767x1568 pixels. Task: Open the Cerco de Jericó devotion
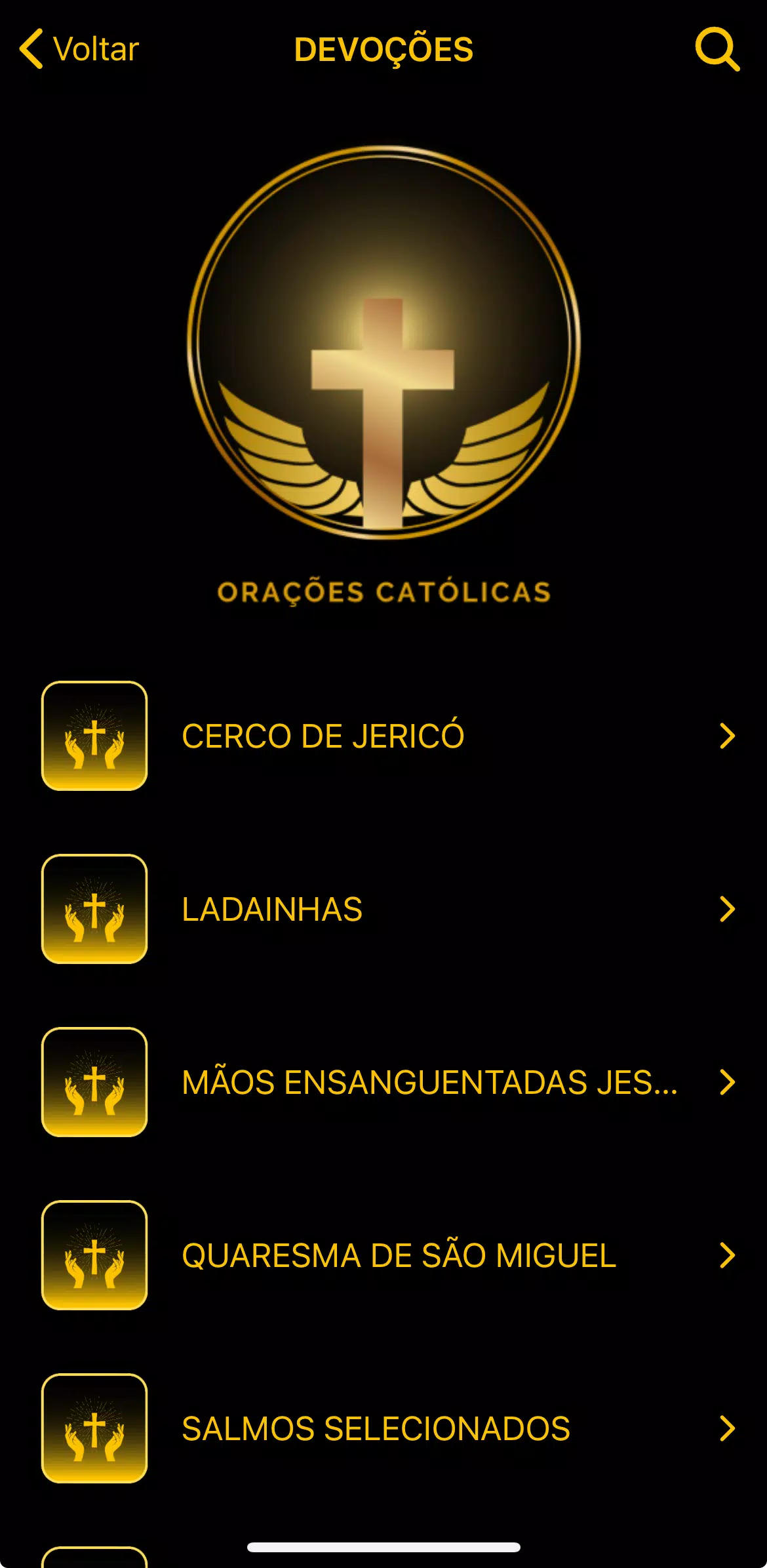tap(383, 736)
